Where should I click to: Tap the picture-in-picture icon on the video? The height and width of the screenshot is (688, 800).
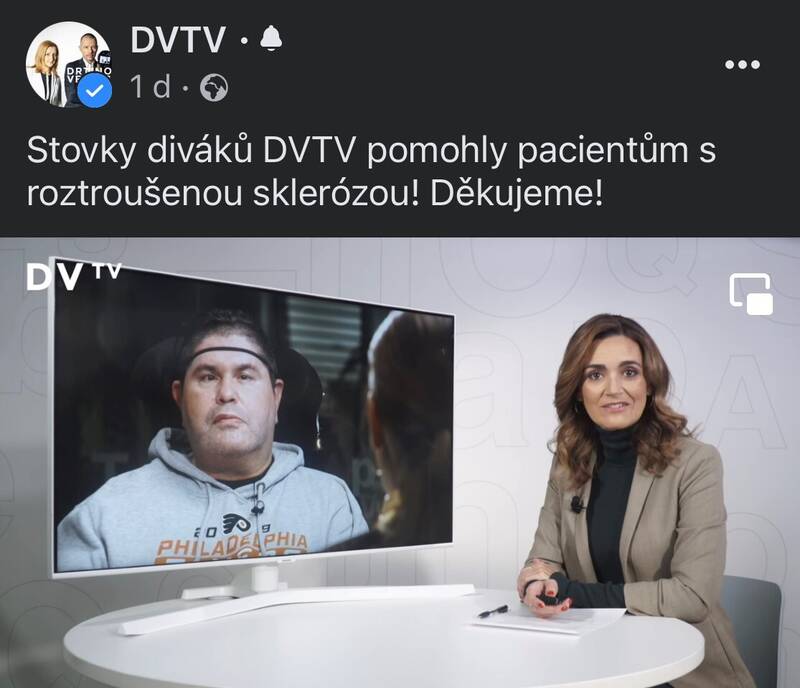click(751, 294)
